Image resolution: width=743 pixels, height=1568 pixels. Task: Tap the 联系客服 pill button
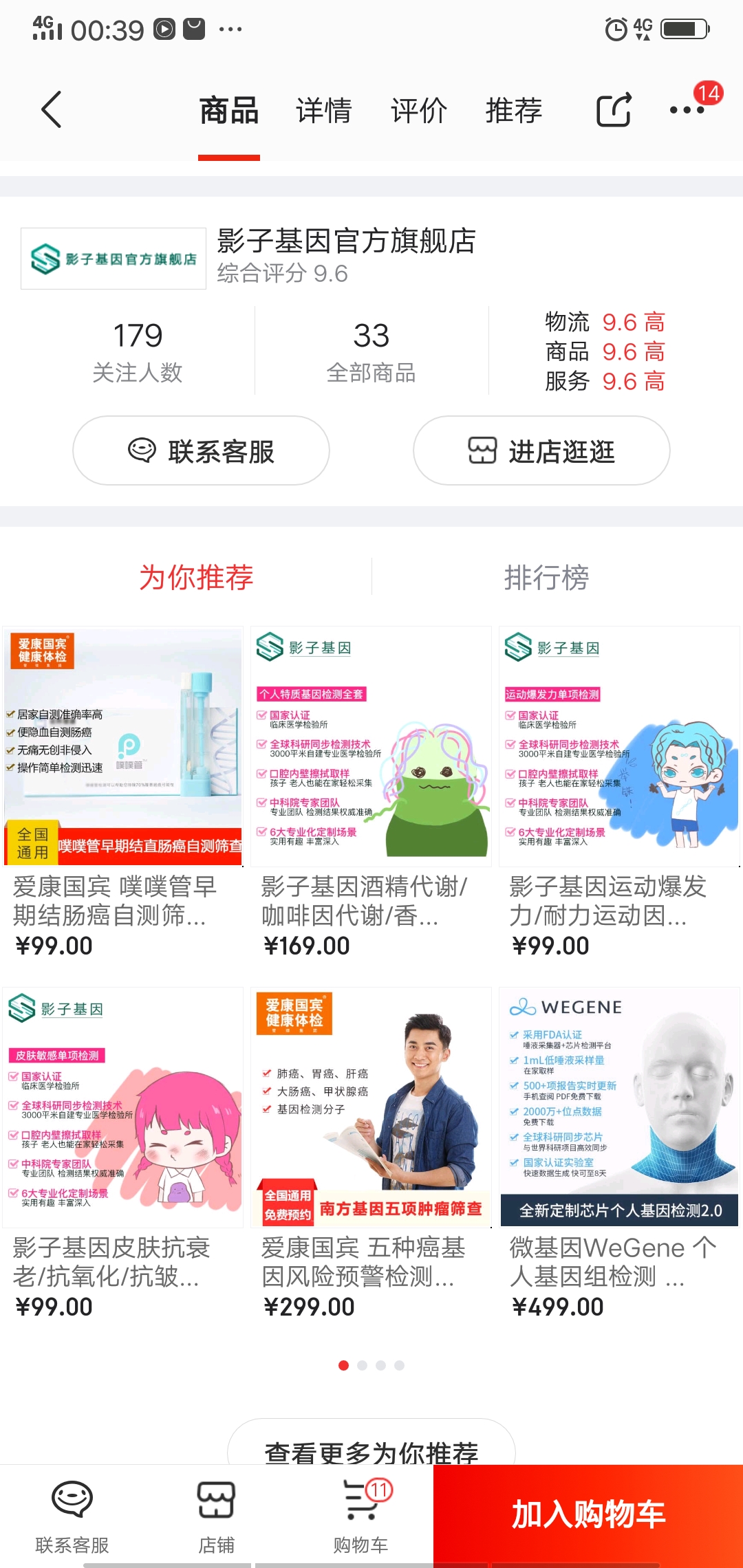point(201,451)
